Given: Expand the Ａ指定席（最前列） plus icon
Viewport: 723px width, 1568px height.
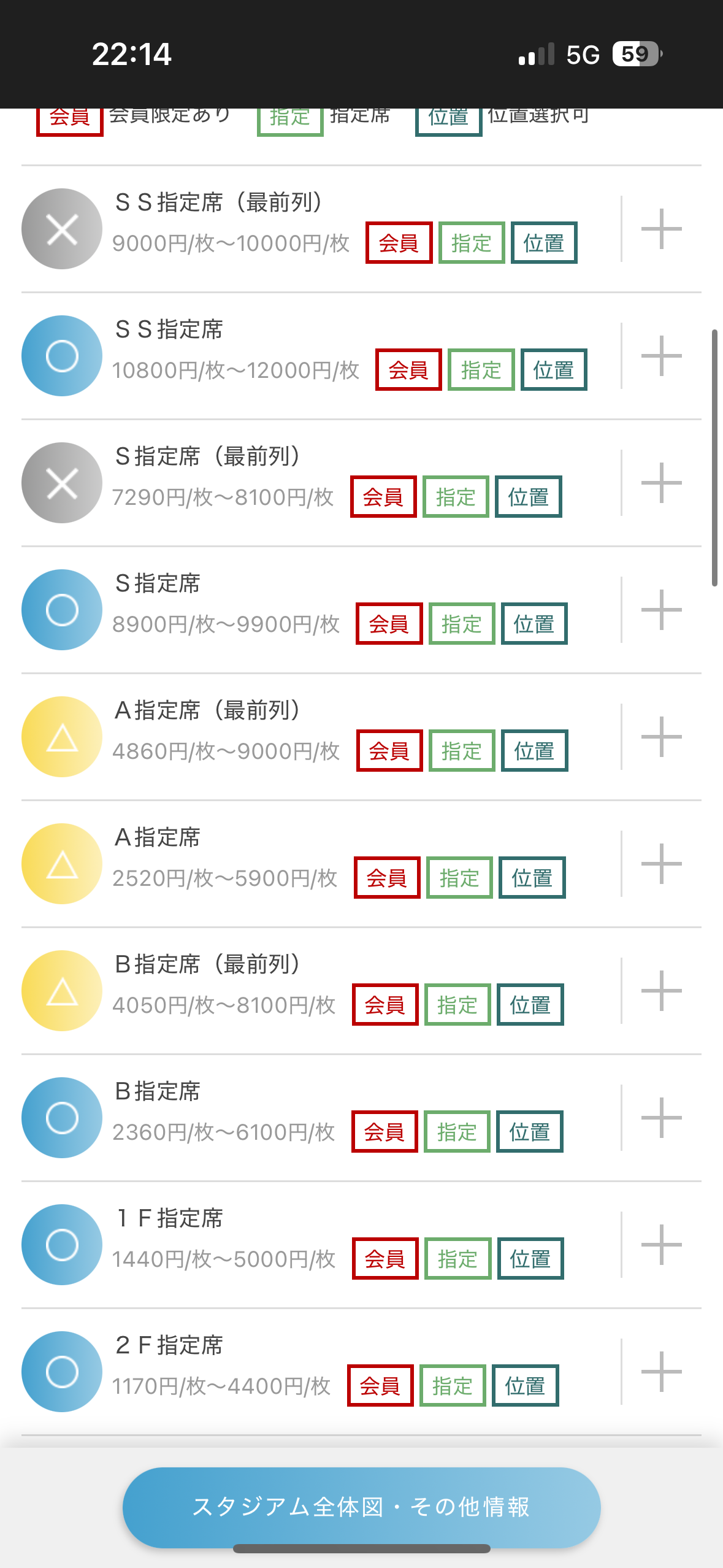Looking at the screenshot, I should point(661,737).
